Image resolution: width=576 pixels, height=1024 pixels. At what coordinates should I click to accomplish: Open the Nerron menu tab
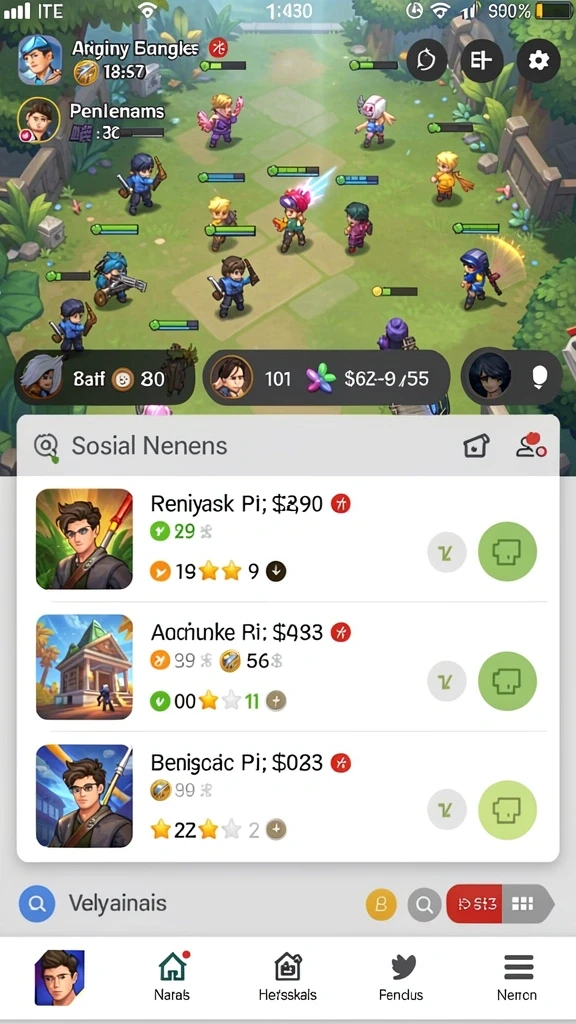(x=517, y=977)
